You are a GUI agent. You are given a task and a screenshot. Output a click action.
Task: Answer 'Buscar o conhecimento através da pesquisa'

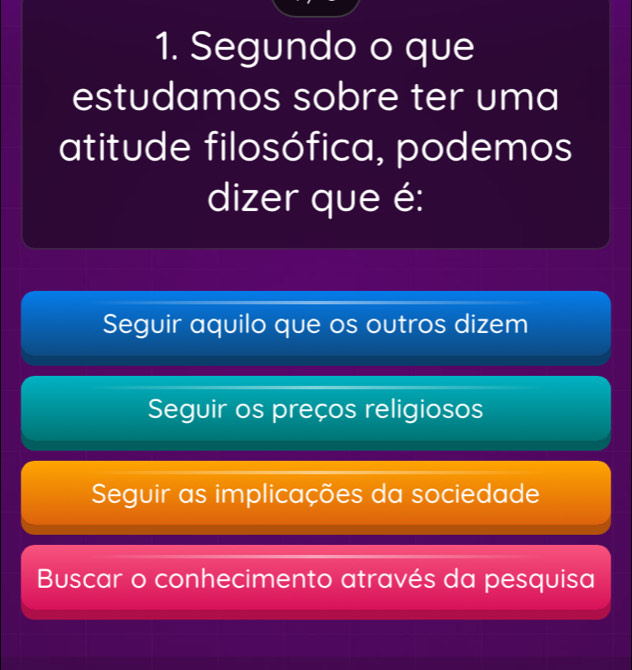[315, 578]
